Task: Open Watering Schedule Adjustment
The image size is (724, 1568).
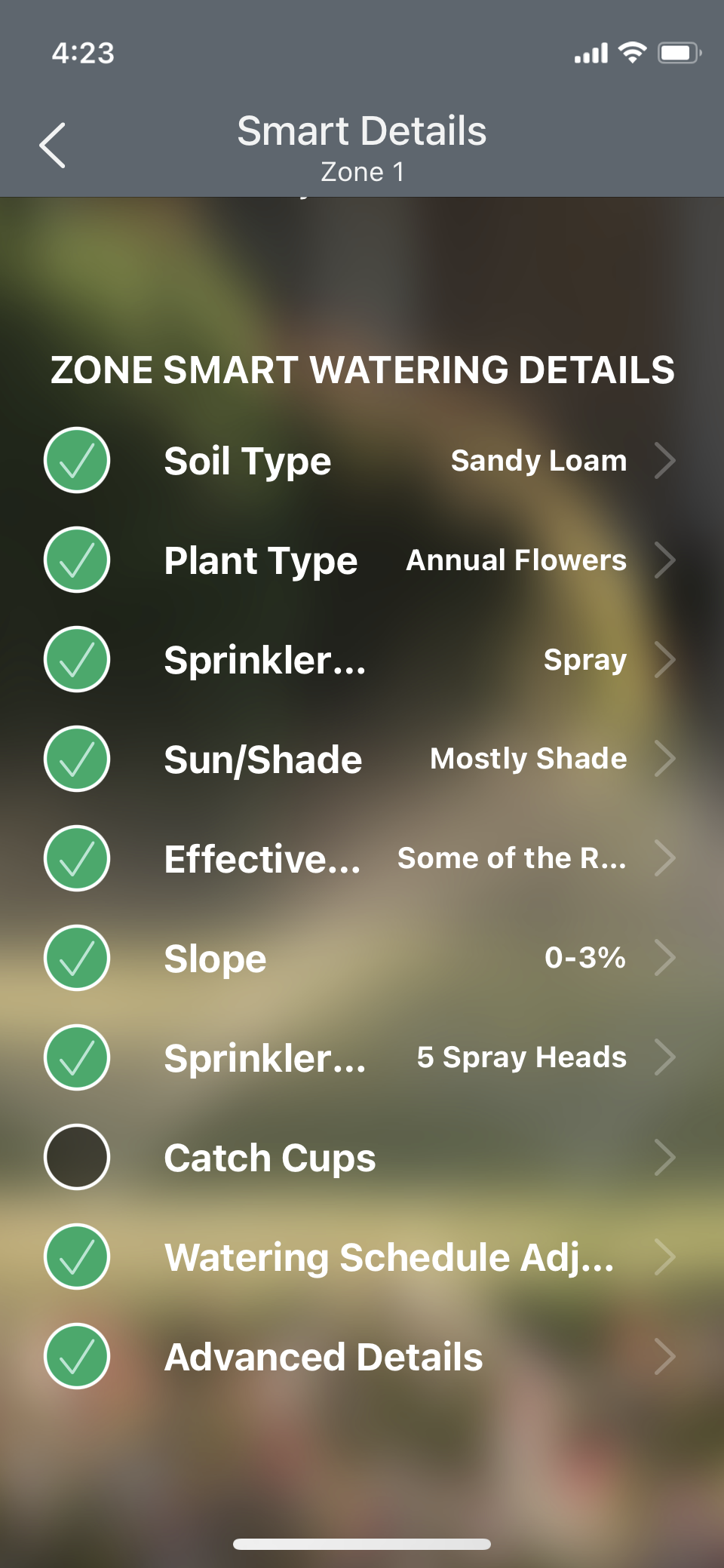Action: click(x=362, y=1257)
